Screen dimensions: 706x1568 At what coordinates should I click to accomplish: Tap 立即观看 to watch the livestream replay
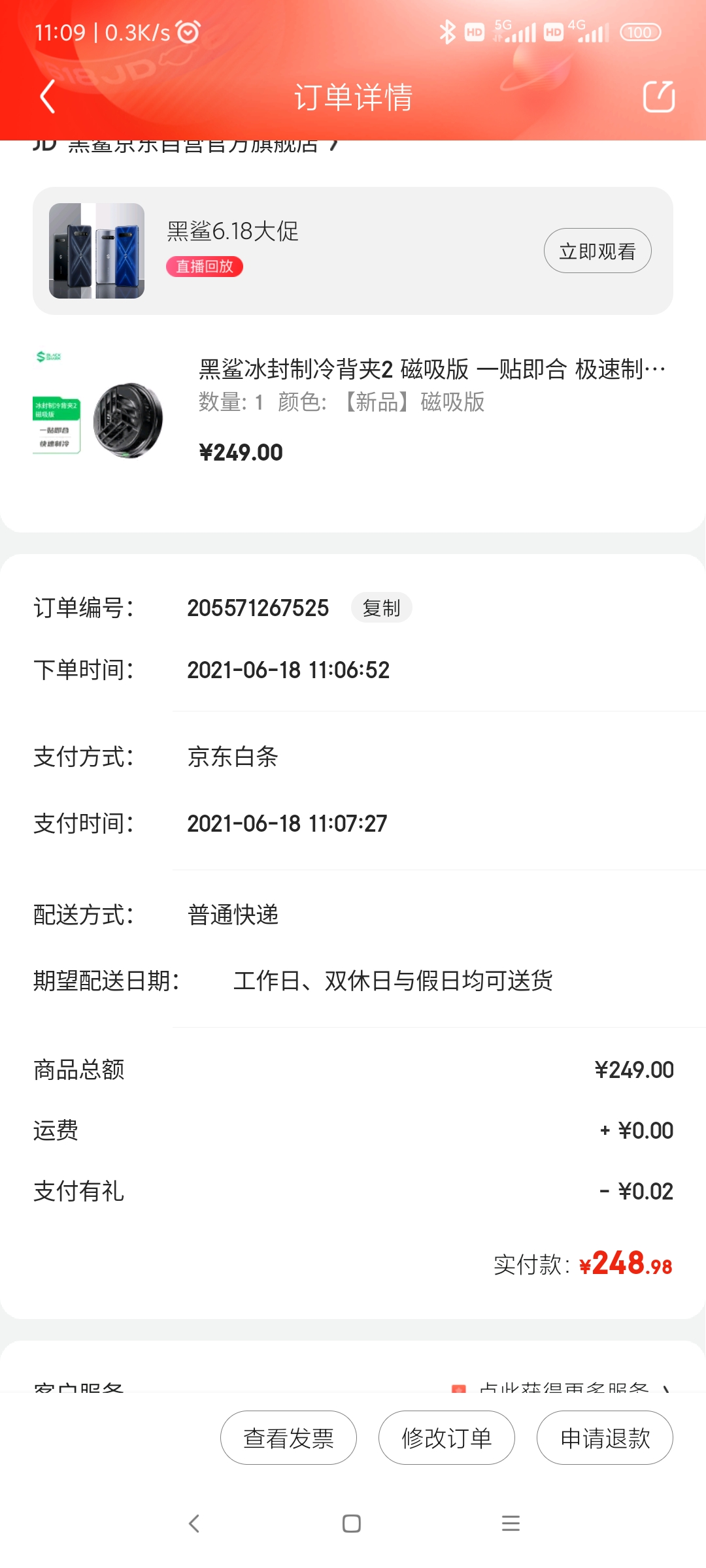click(597, 251)
